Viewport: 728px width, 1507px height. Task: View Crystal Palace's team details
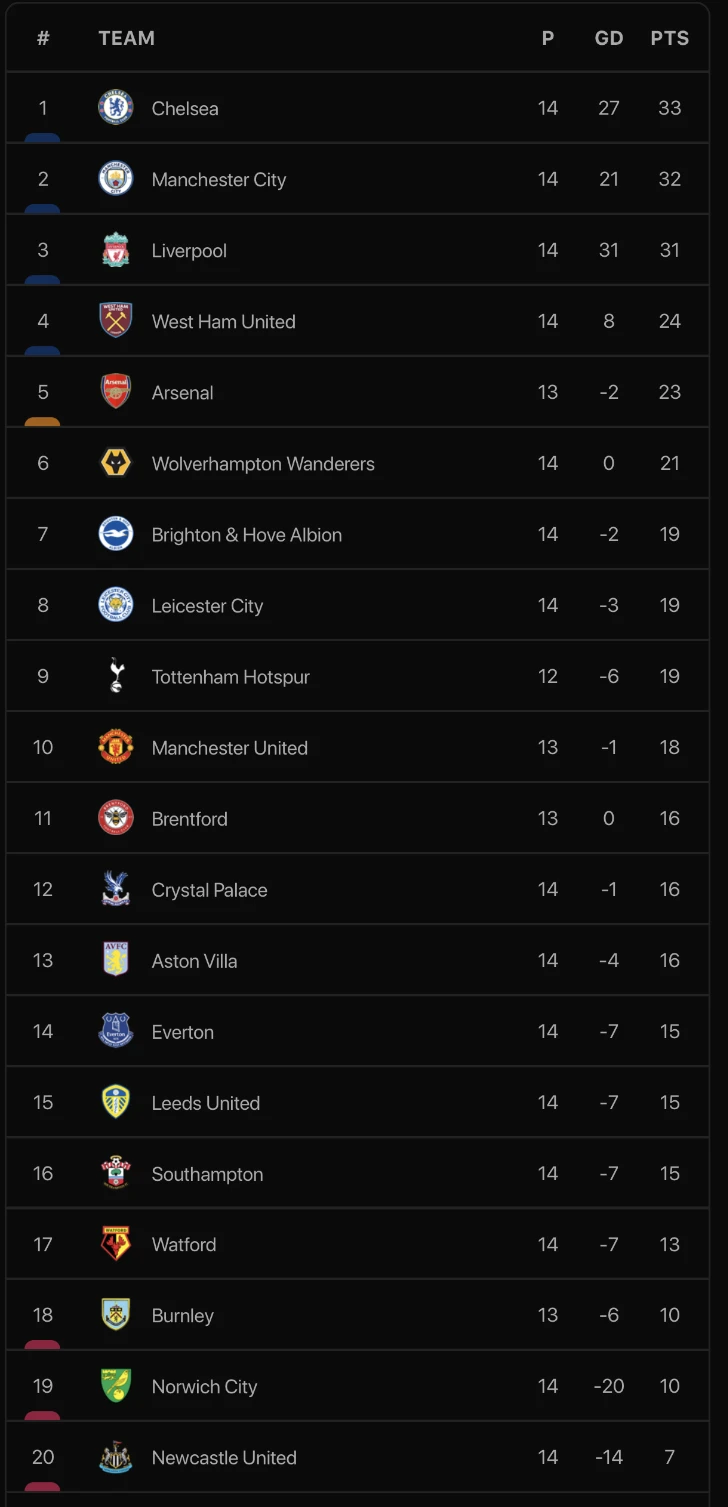point(209,889)
